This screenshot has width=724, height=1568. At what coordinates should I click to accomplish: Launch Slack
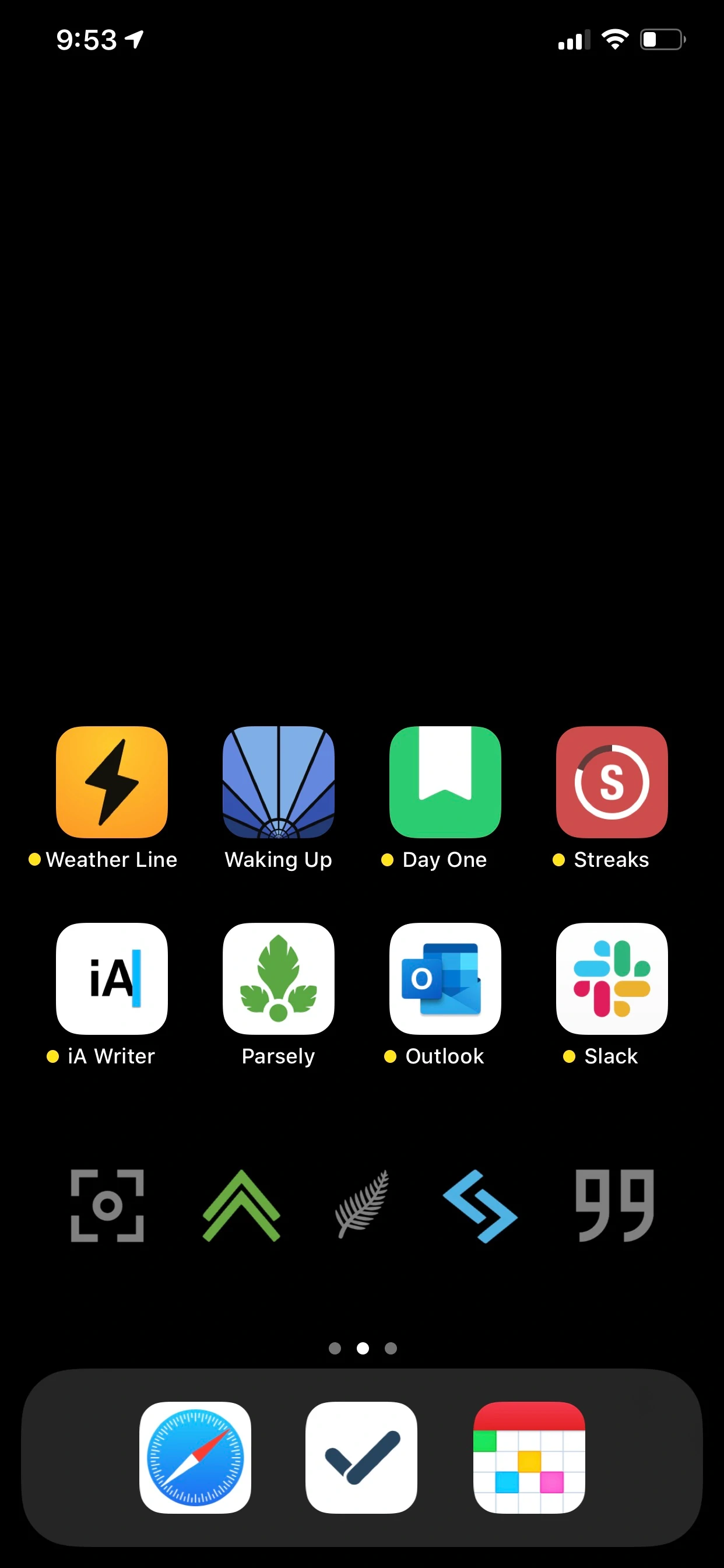611,979
